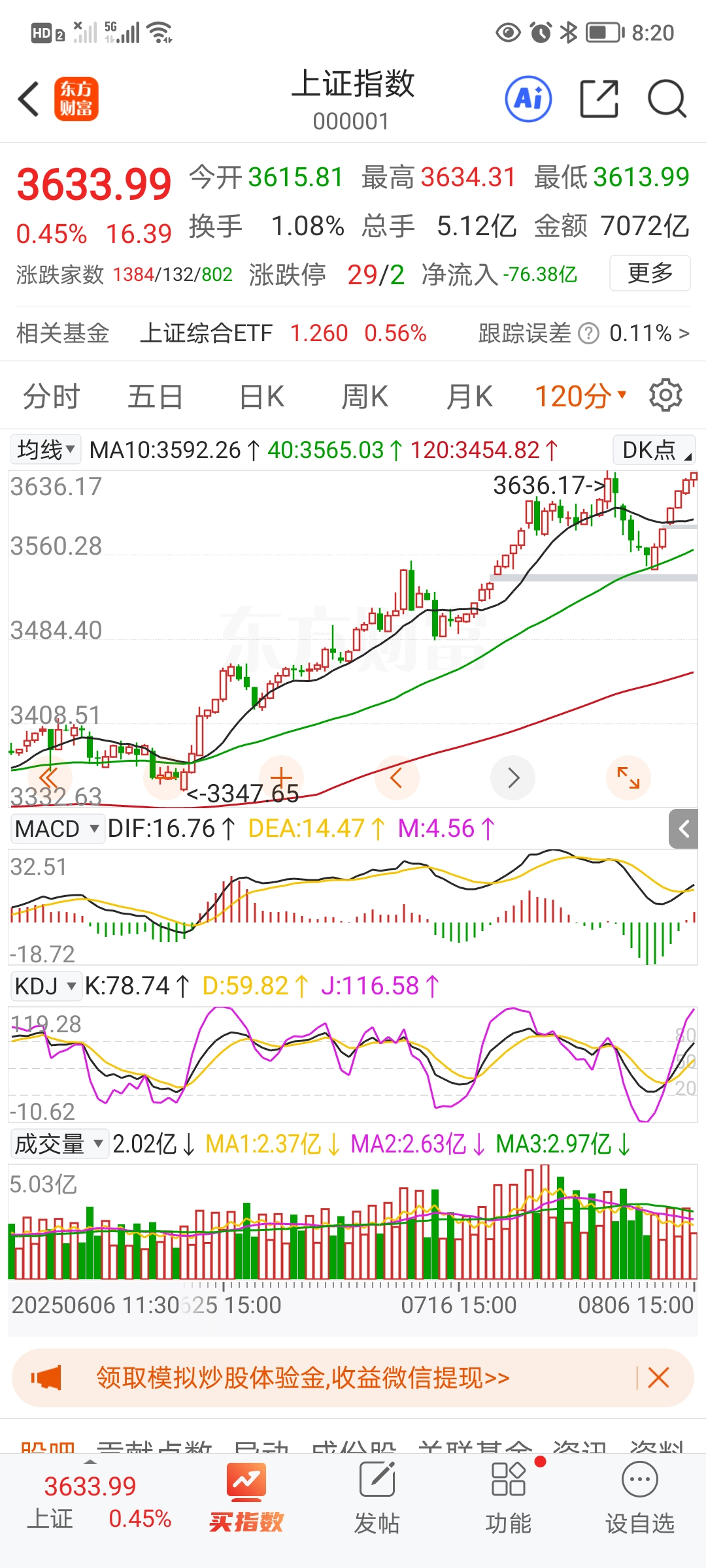Open the DK点 option
Image resolution: width=706 pixels, height=1568 pixels.
point(654,449)
